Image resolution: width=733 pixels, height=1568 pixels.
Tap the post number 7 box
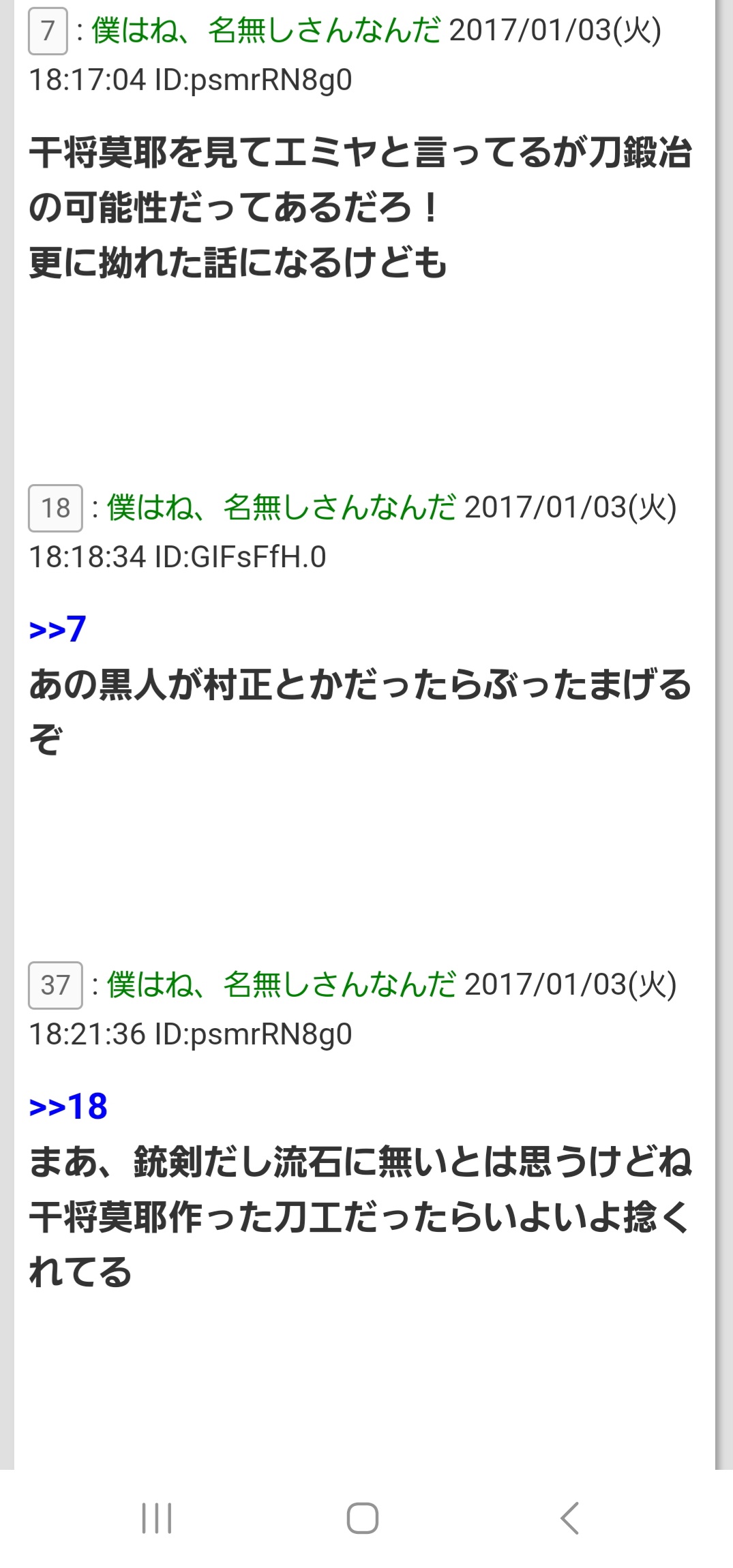47,31
